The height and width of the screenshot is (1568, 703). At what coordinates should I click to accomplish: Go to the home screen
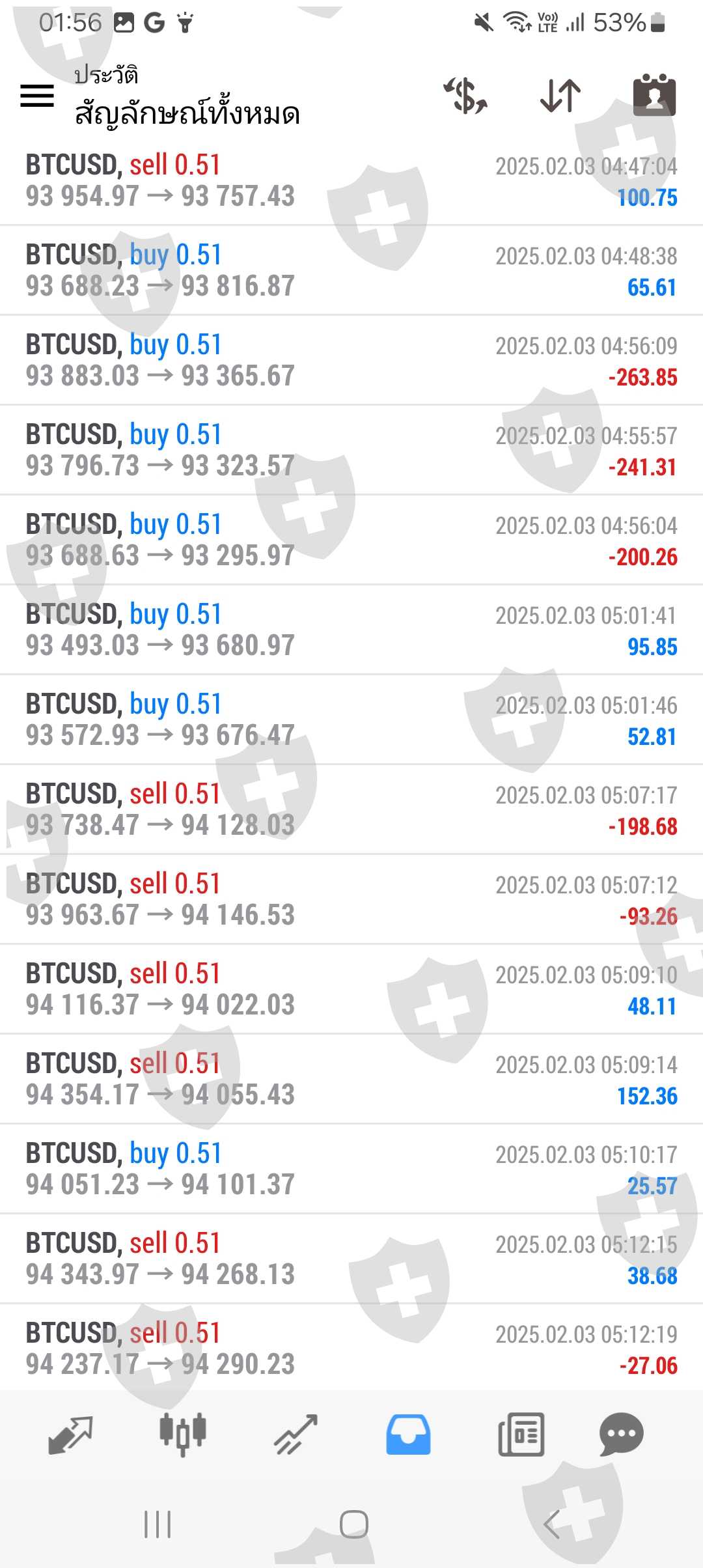[x=353, y=1524]
